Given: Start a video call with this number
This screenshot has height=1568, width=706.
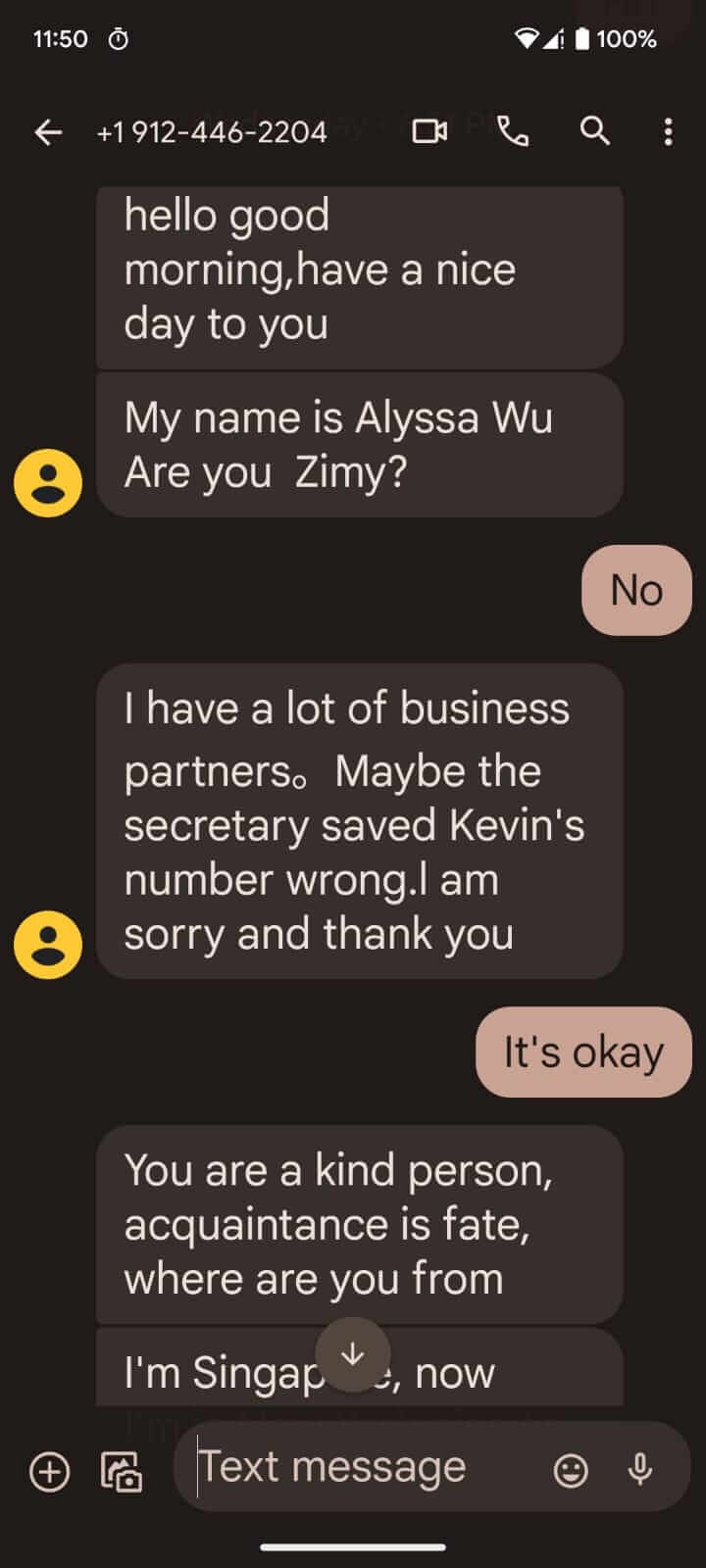Looking at the screenshot, I should click(x=429, y=131).
